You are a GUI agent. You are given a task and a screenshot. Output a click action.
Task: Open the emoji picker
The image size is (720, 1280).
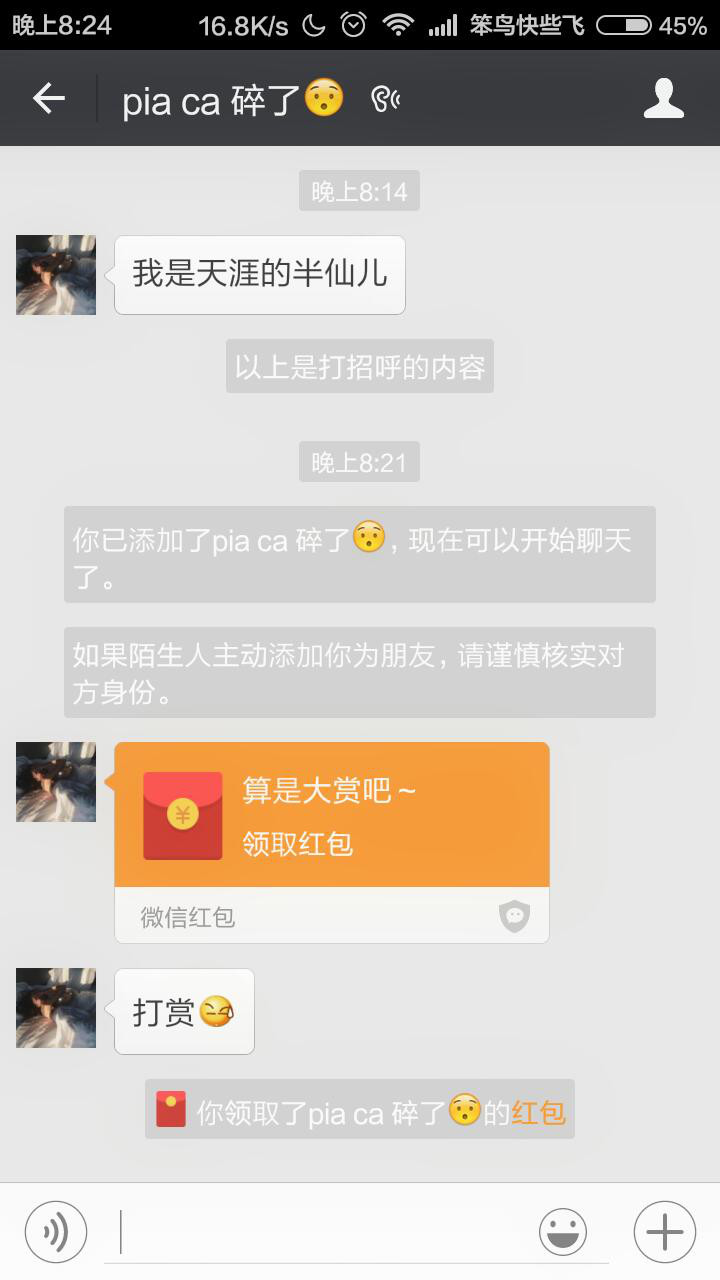(563, 1231)
